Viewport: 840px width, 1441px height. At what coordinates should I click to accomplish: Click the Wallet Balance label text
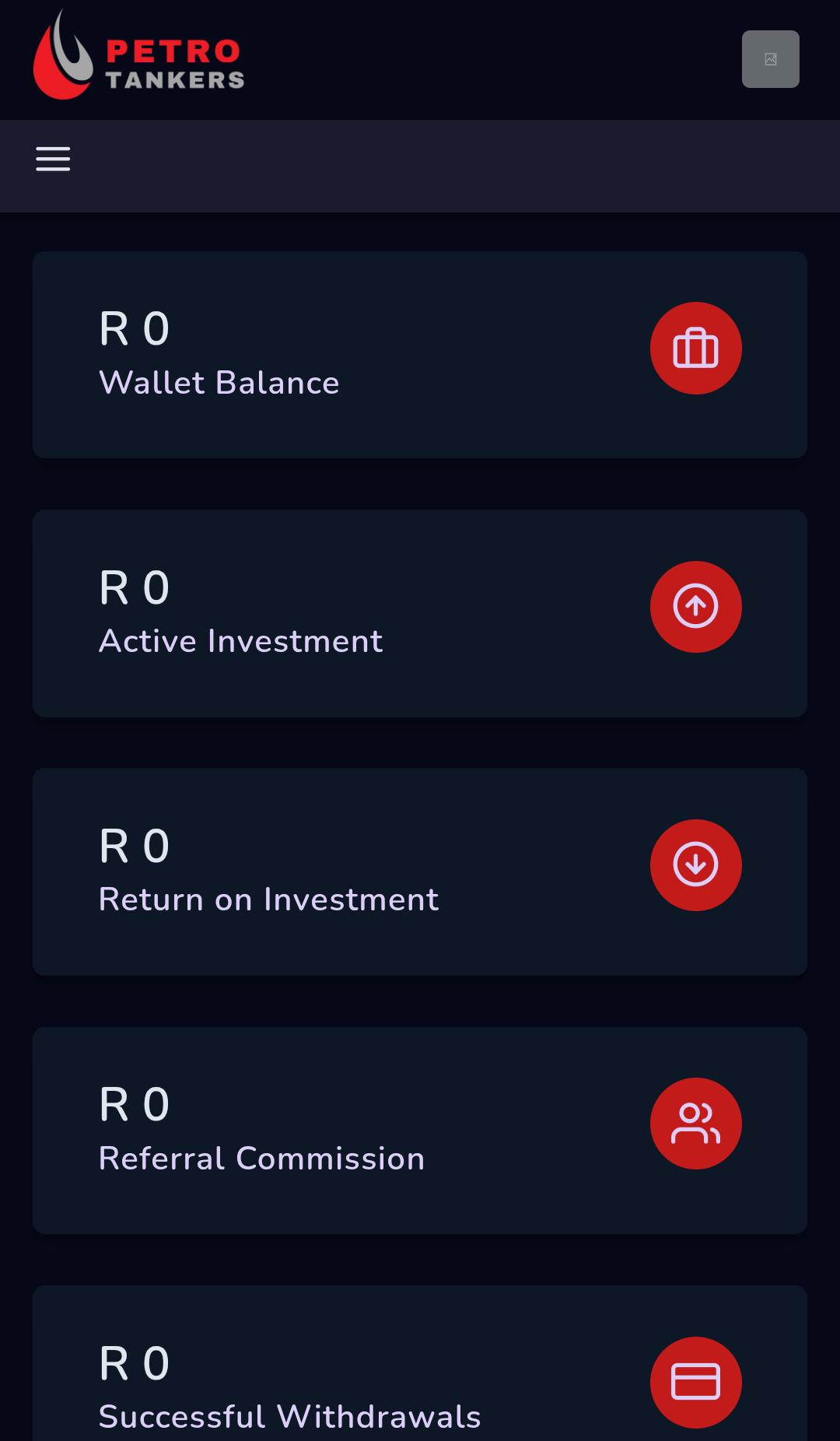point(219,383)
